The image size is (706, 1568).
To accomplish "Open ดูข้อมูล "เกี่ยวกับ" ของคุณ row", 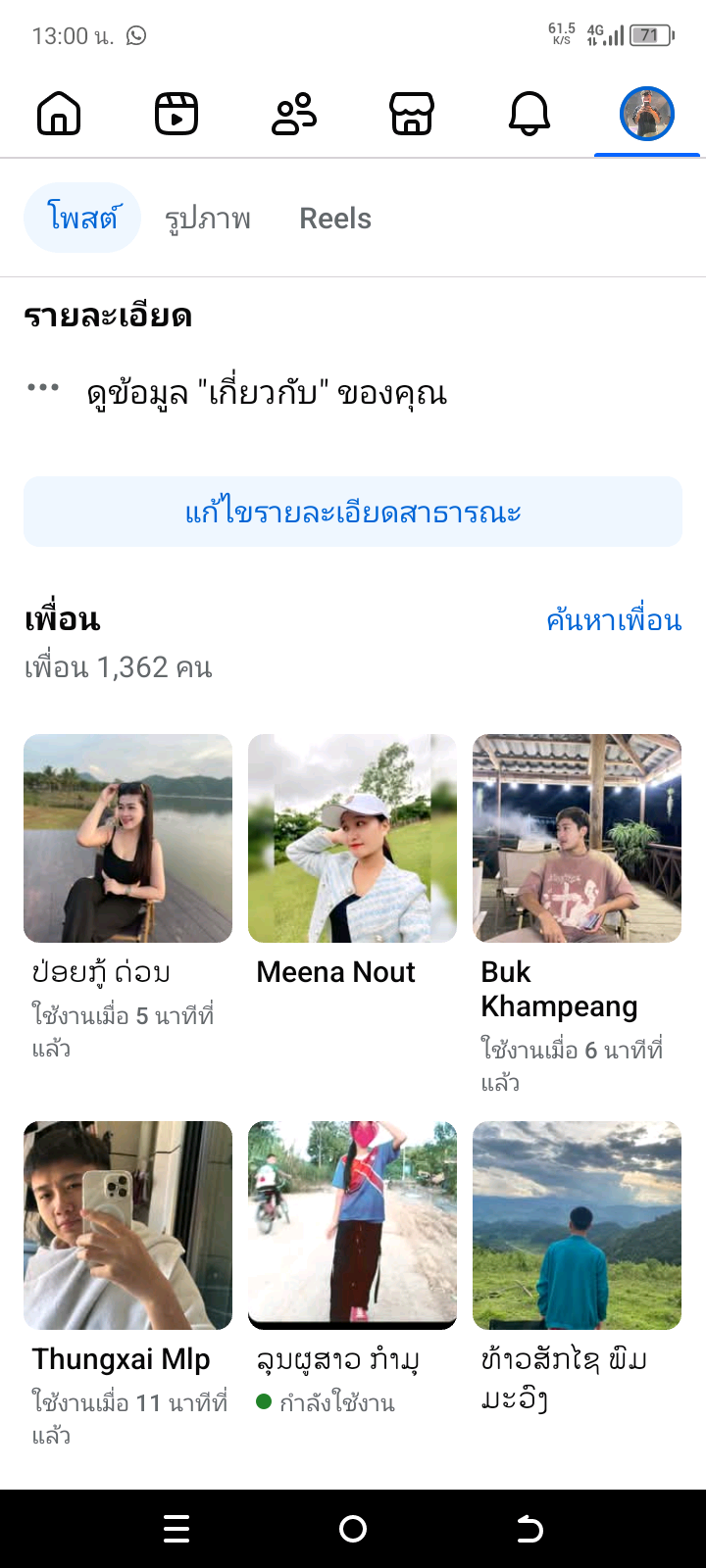I will pos(267,393).
